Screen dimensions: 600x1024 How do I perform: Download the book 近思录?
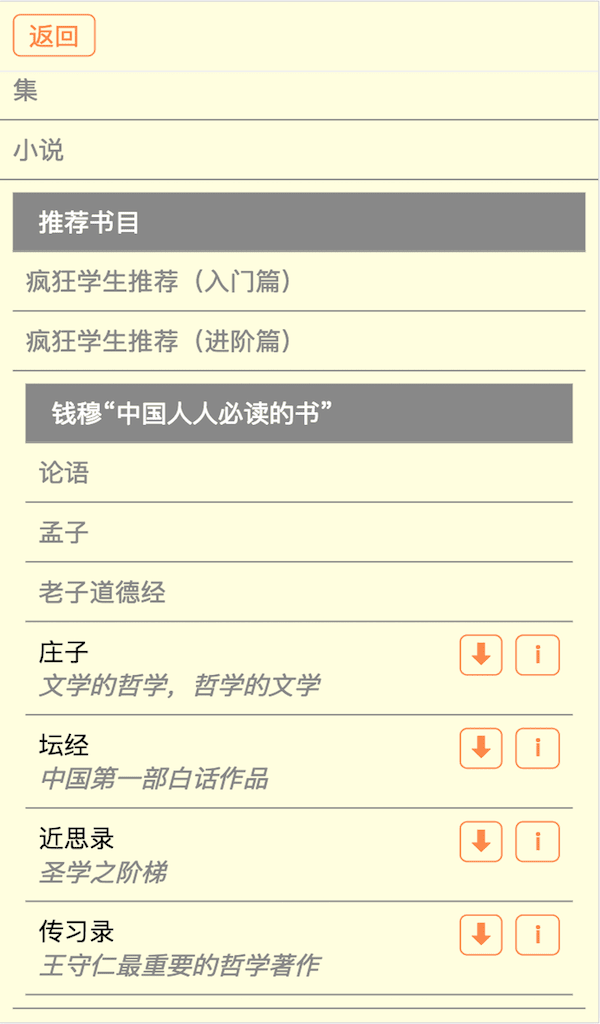(x=481, y=841)
